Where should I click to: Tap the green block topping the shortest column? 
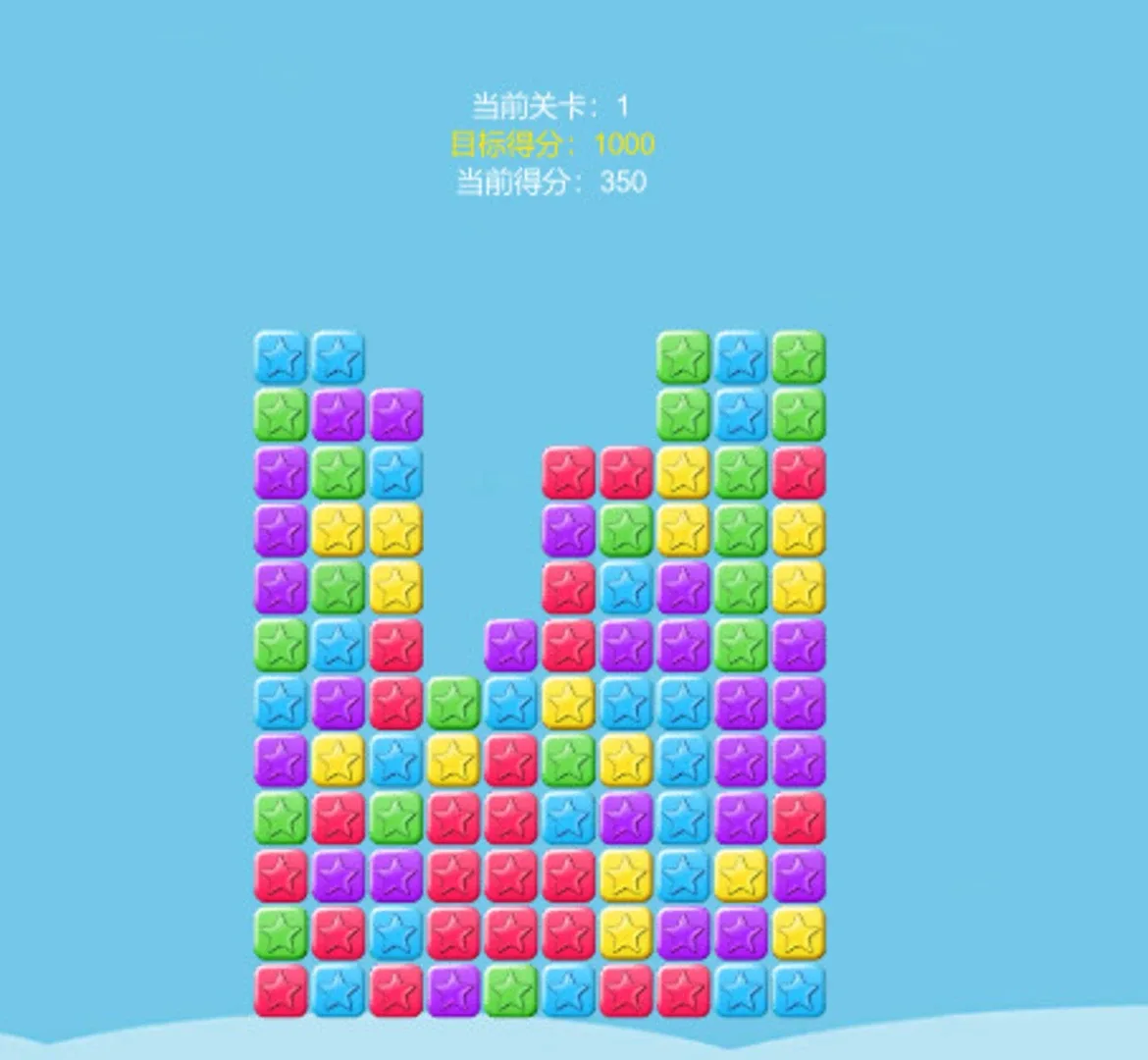(x=453, y=703)
